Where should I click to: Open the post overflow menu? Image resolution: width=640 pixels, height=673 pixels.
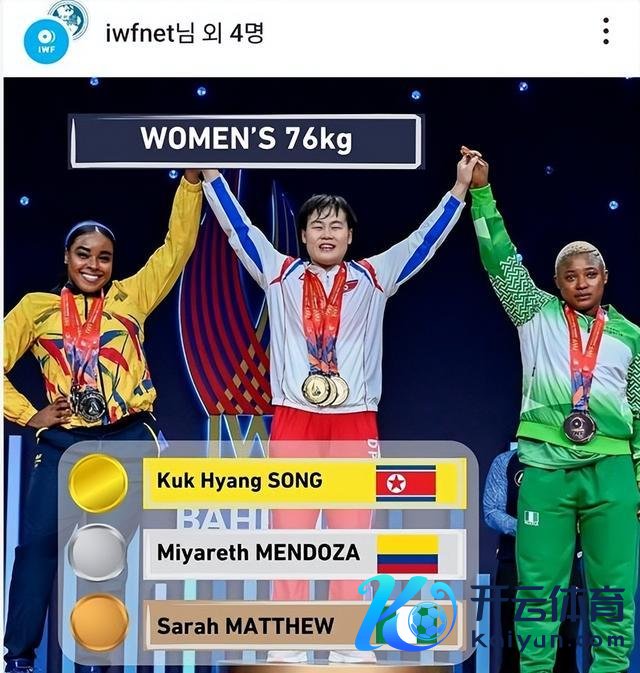tap(606, 31)
